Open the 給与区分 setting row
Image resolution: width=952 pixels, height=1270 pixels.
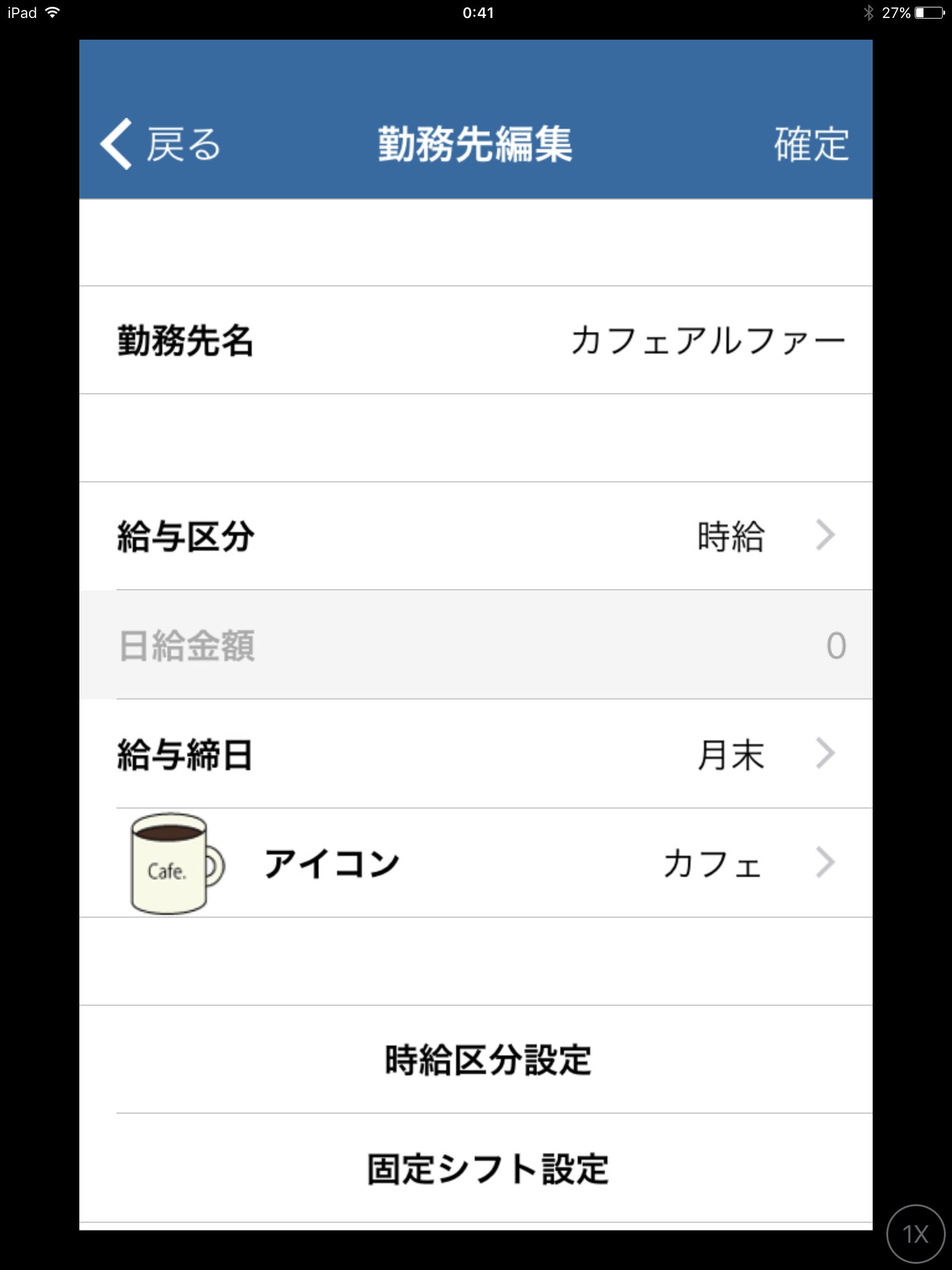476,536
